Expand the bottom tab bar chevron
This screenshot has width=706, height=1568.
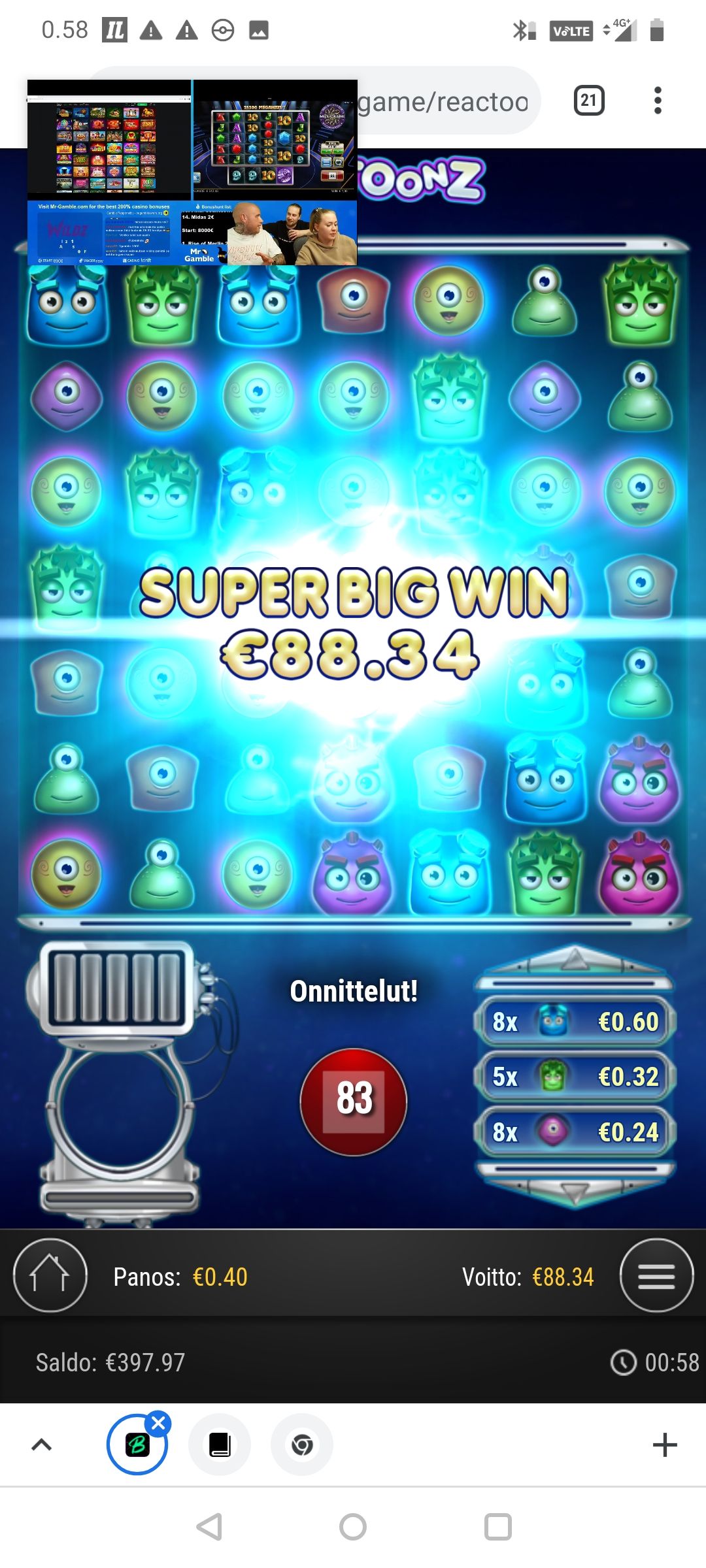(42, 1445)
